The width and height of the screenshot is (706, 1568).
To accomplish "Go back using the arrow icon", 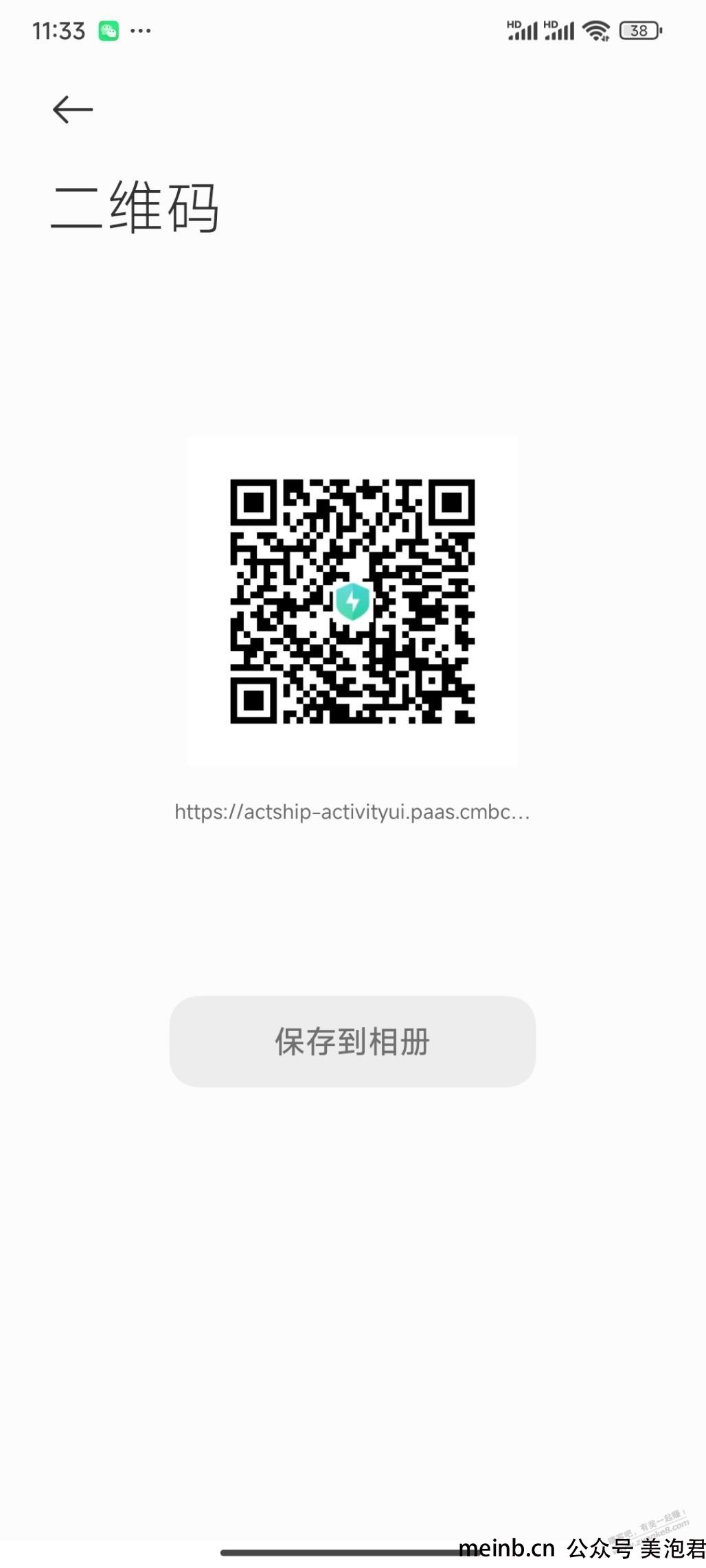I will 73,110.
